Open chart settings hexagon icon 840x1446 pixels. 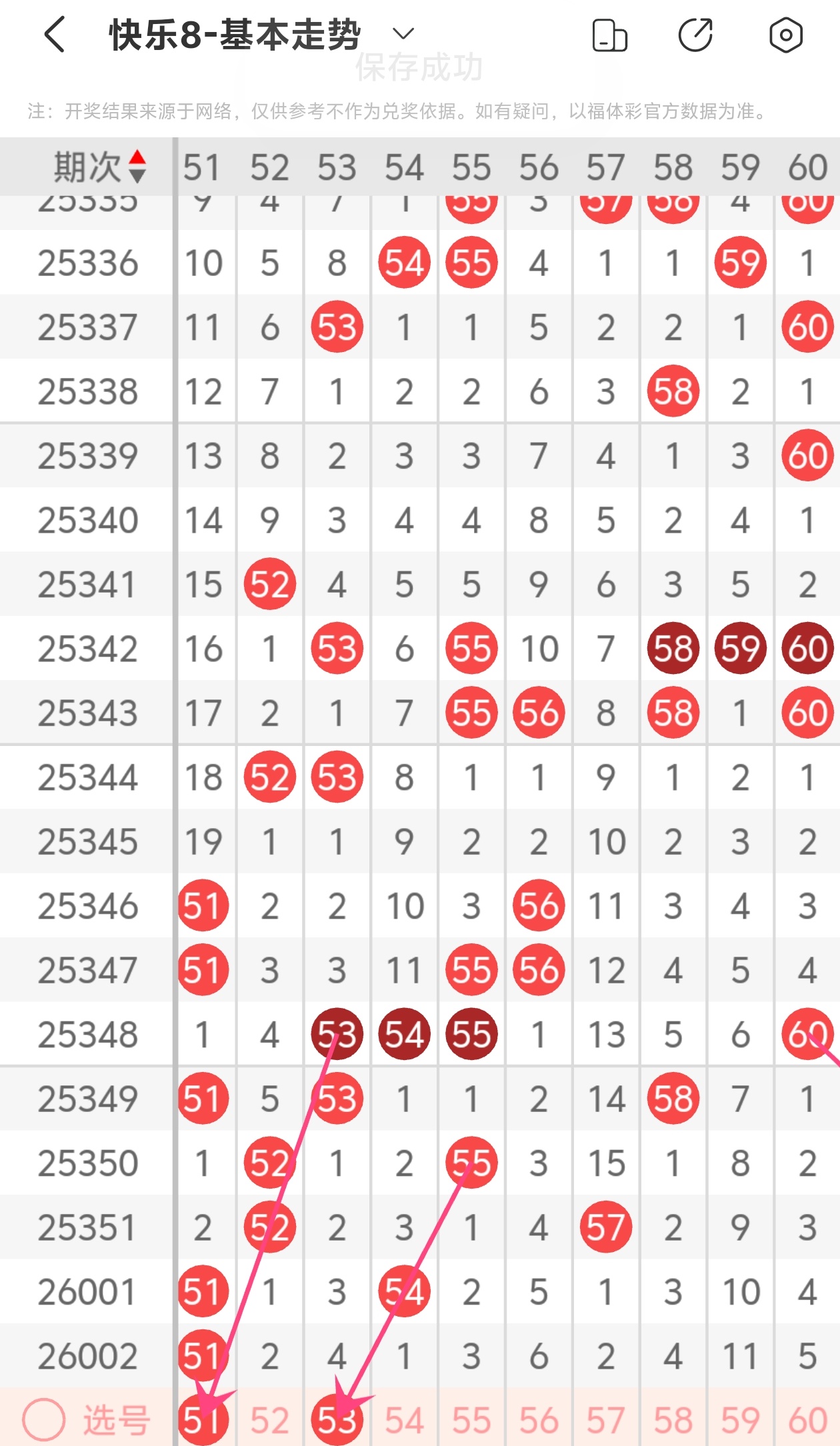[x=785, y=35]
